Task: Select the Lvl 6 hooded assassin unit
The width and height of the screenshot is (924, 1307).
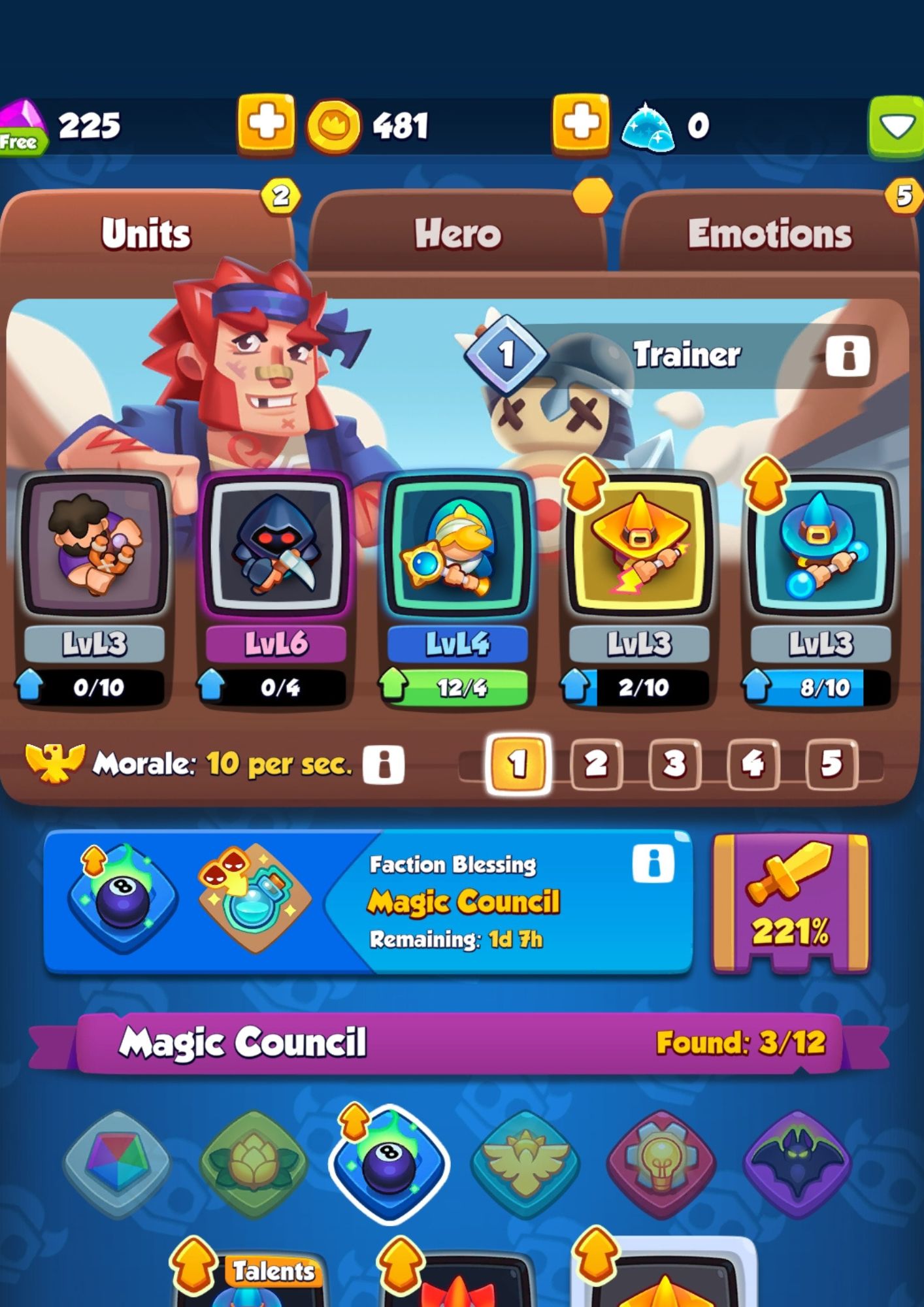Action: coord(276,546)
